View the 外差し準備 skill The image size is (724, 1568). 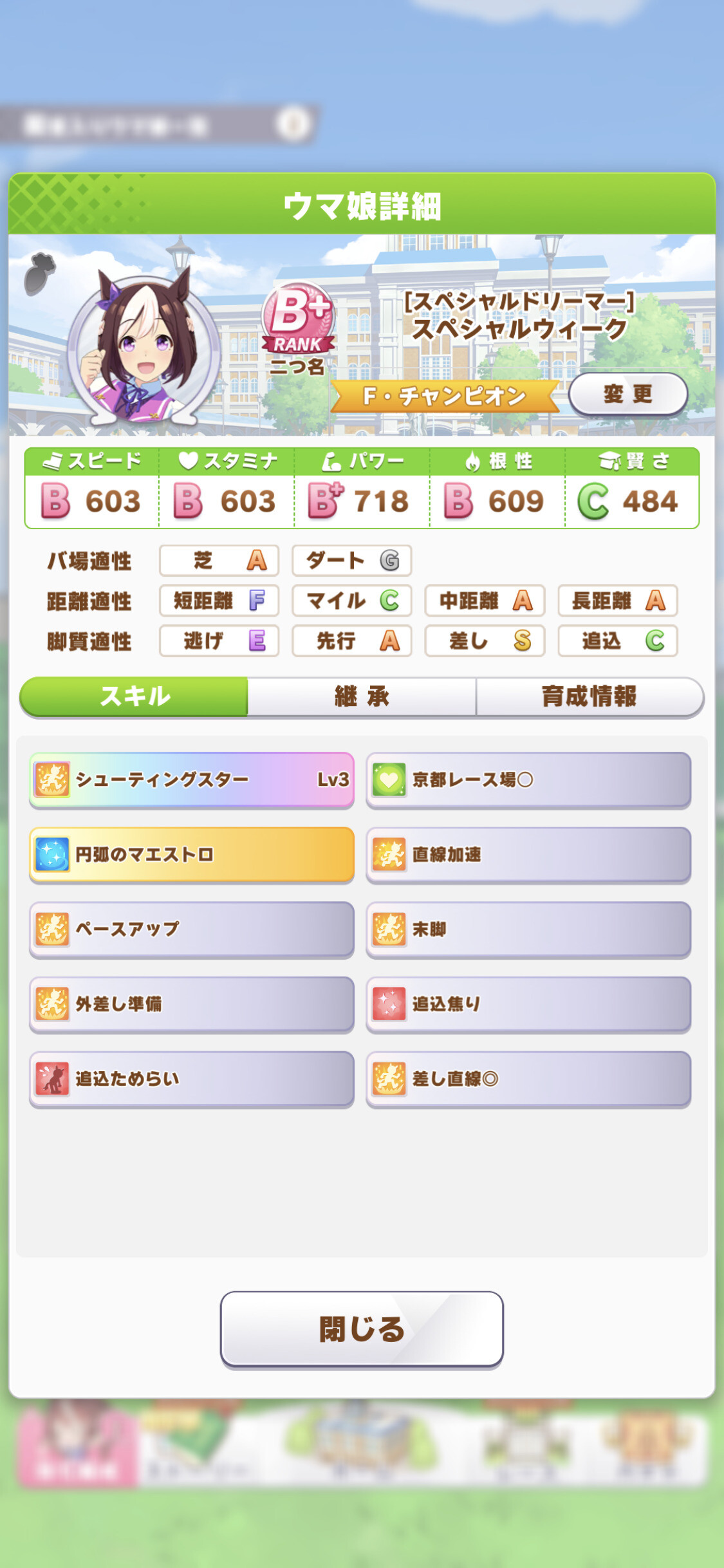point(192,1004)
